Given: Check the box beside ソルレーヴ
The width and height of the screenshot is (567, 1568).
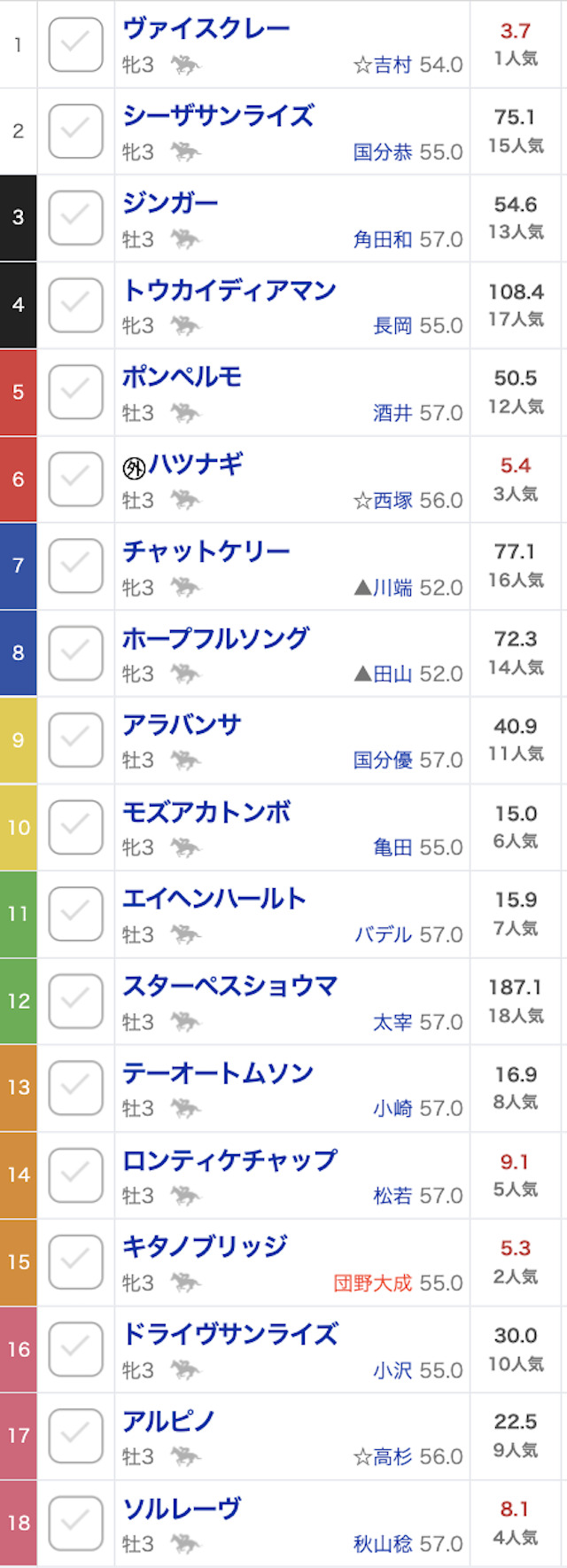Looking at the screenshot, I should click(x=75, y=1523).
